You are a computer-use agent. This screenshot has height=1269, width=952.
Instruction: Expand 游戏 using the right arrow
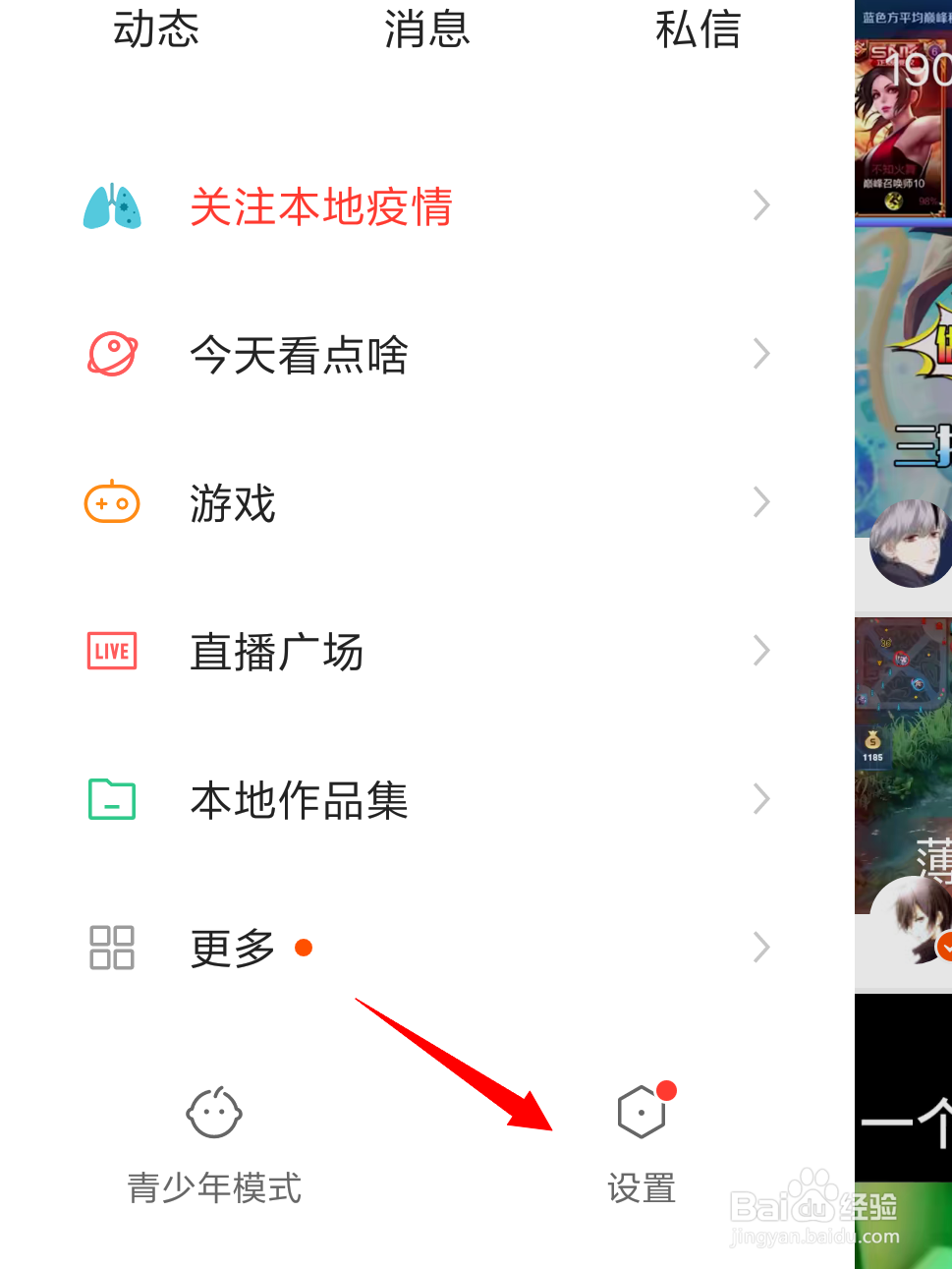point(761,502)
